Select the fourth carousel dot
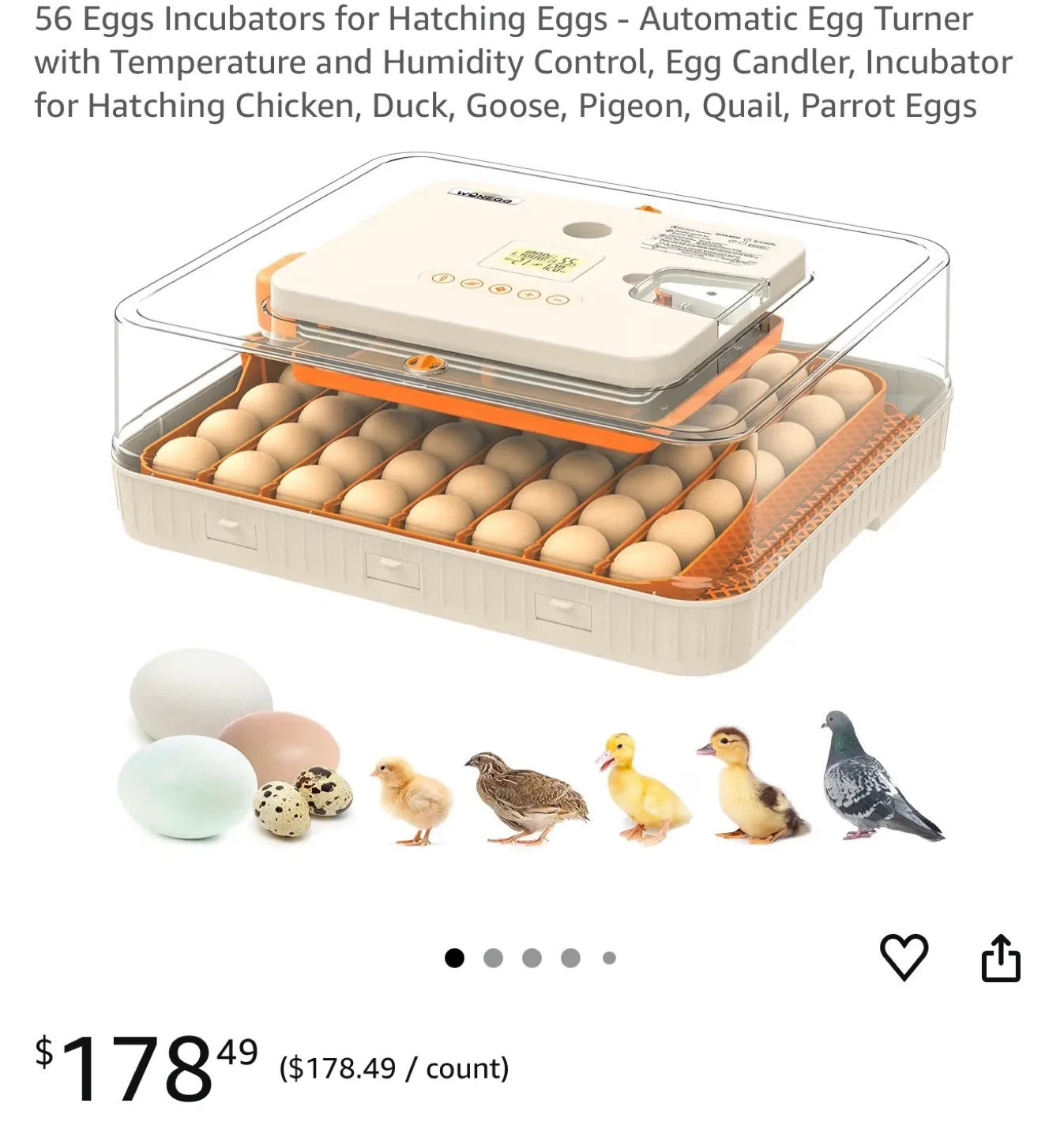The width and height of the screenshot is (1064, 1137). click(x=569, y=956)
